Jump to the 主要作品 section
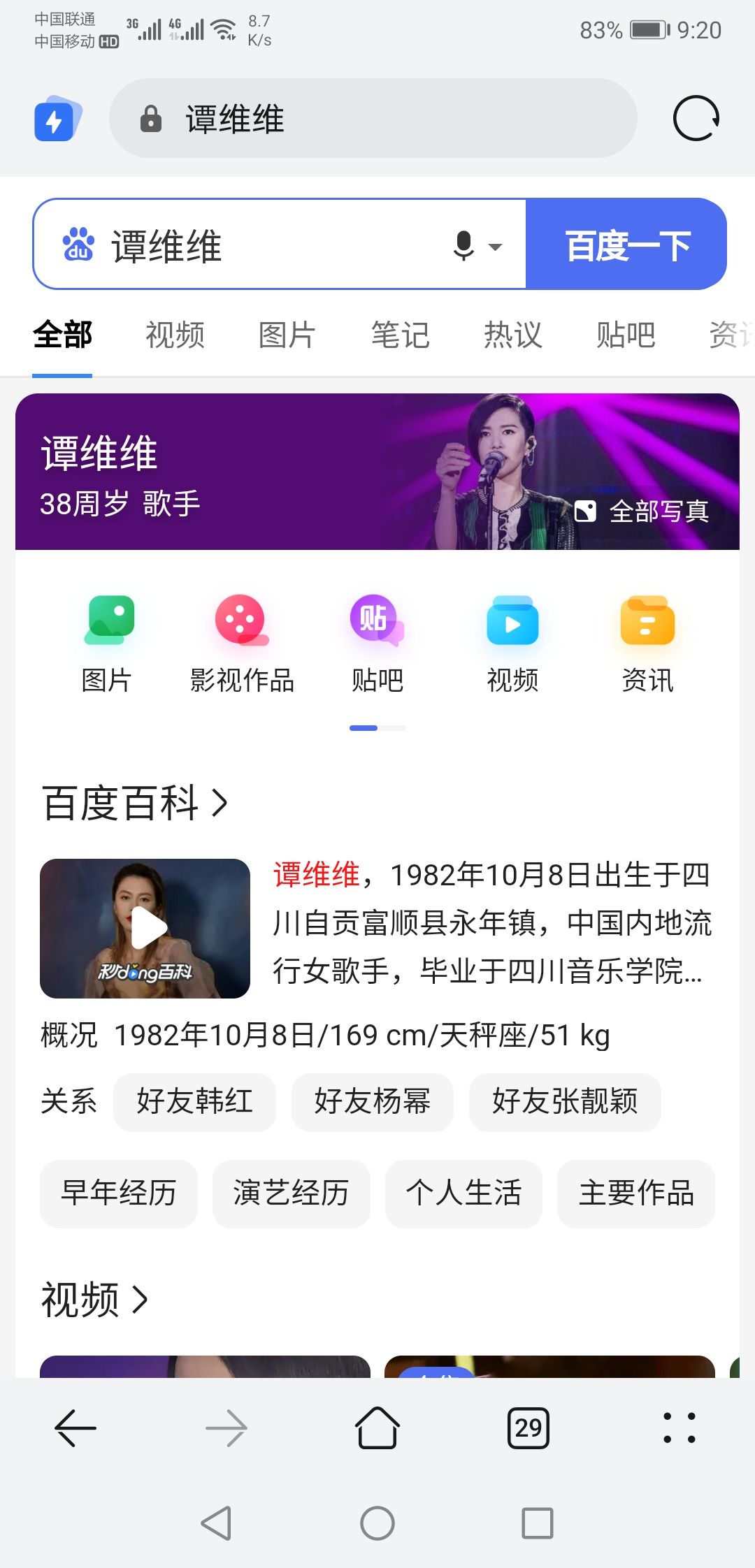This screenshot has height=1568, width=755. tap(635, 1193)
